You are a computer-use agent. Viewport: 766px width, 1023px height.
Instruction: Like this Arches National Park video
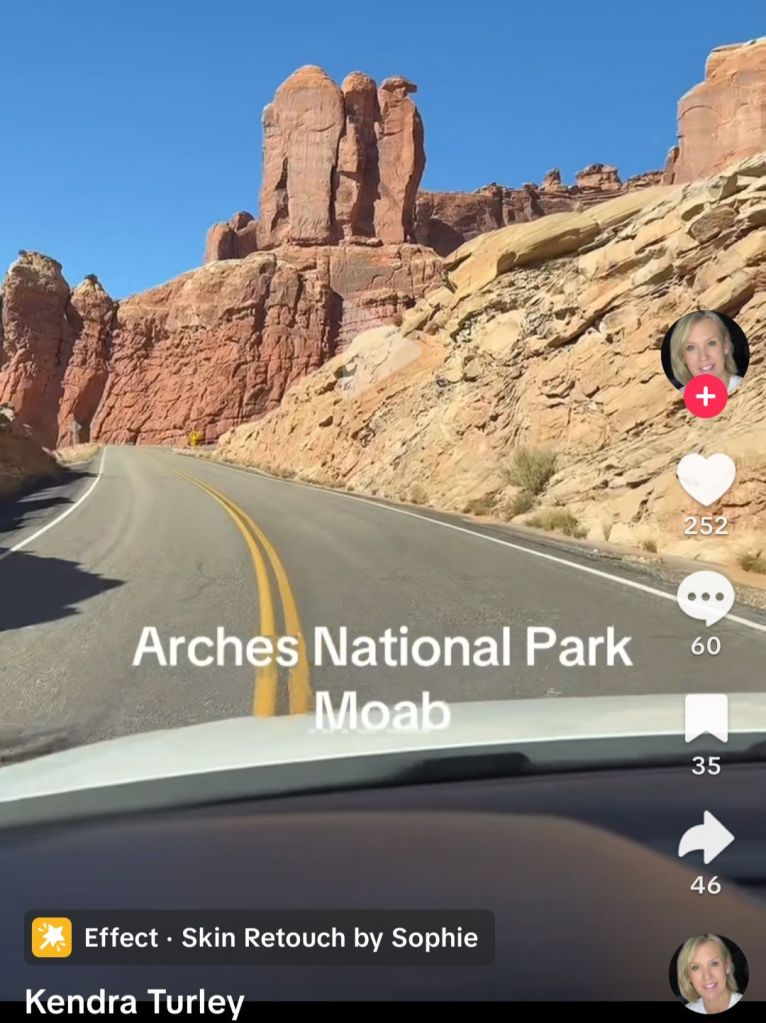705,480
